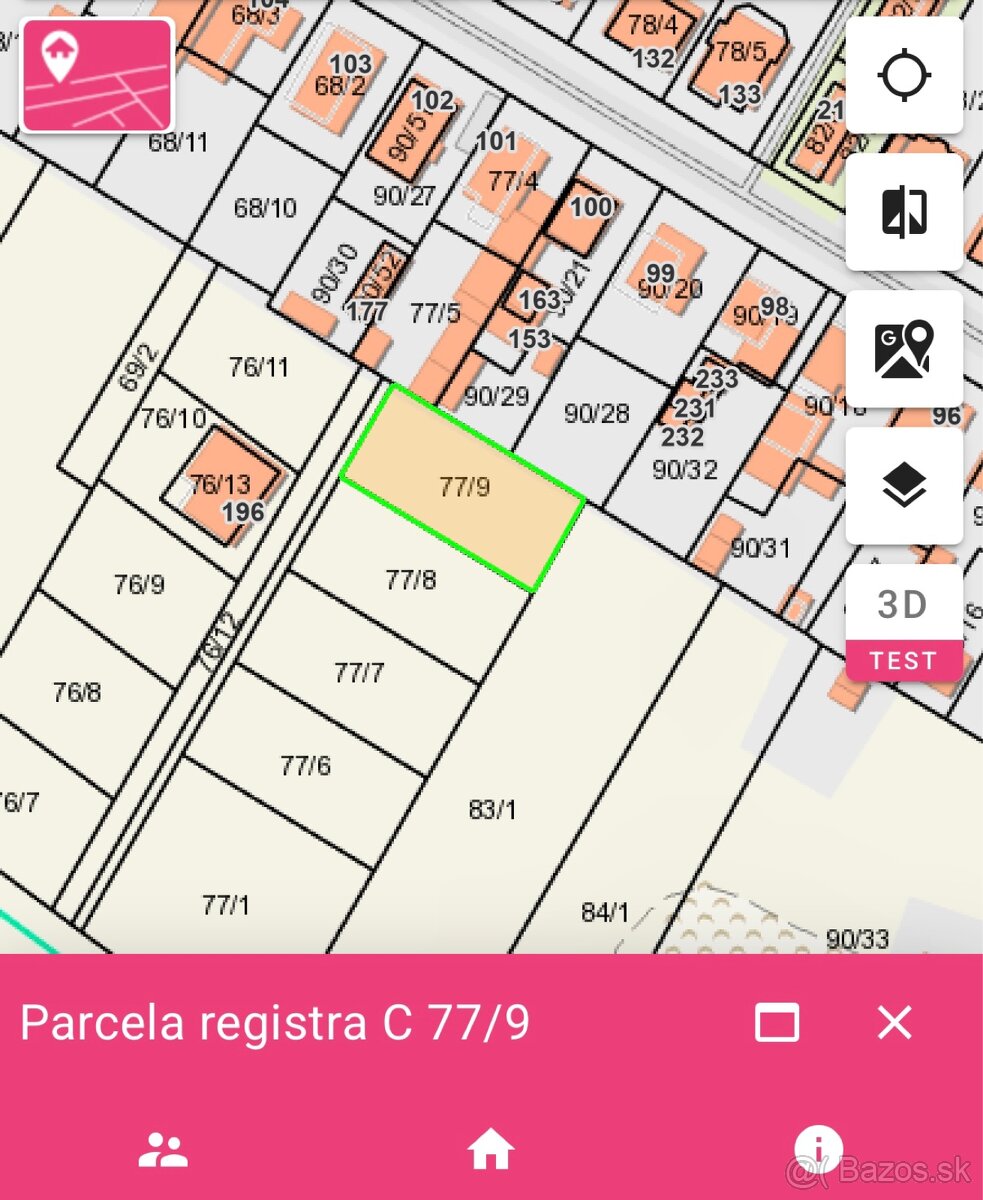983x1200 pixels.
Task: Open the map layers menu
Action: [x=904, y=486]
